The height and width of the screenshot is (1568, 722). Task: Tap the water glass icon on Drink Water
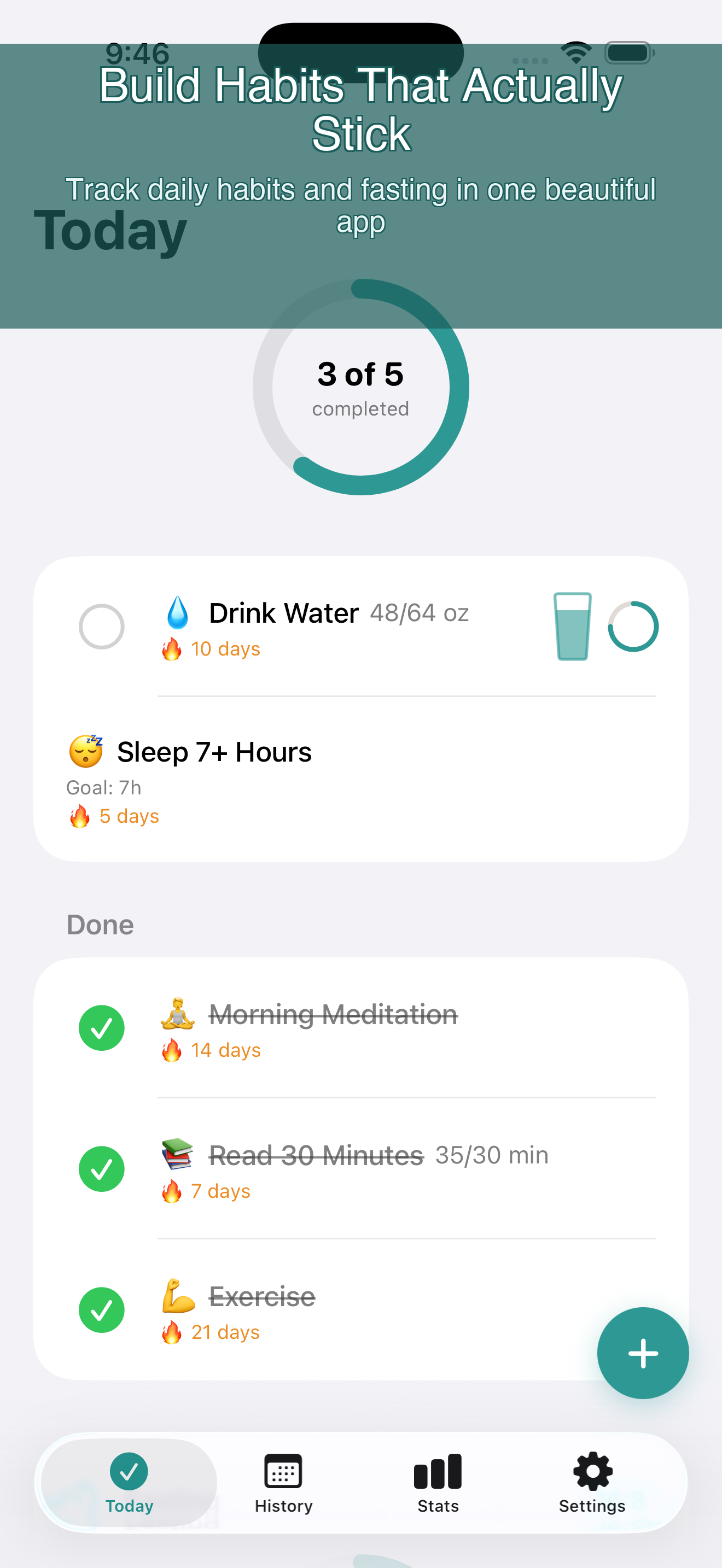[x=573, y=626]
